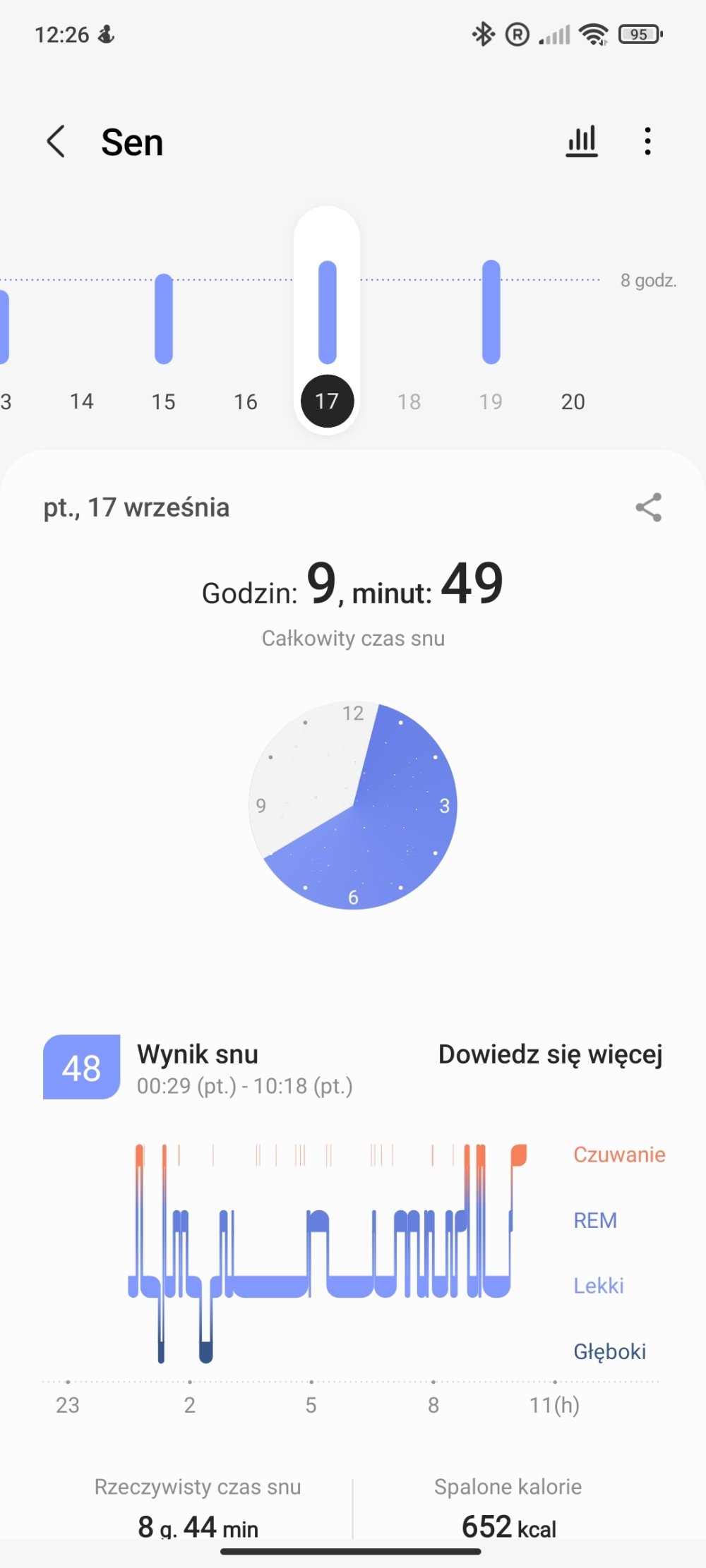706x1568 pixels.
Task: Select day 15 in the date strip
Action: click(x=164, y=402)
